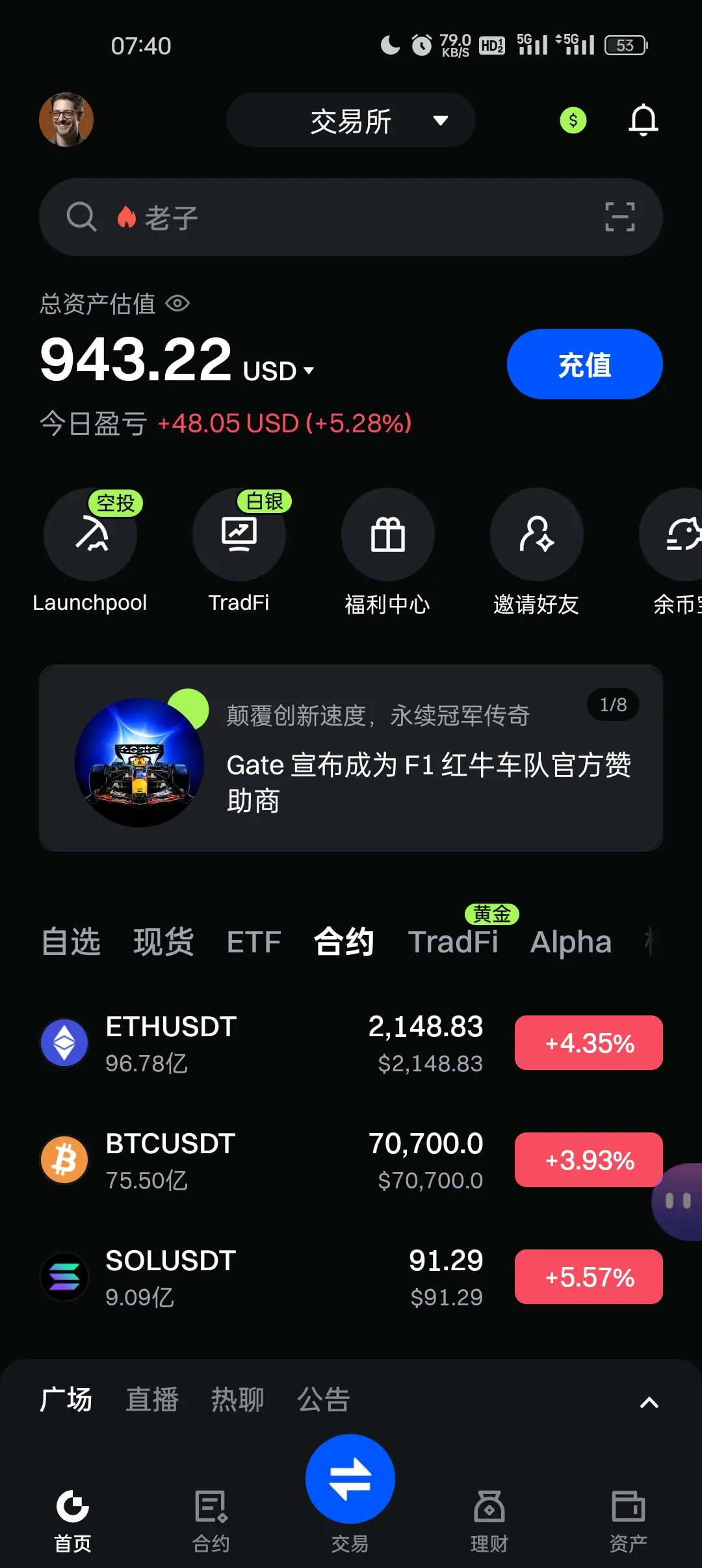Open 邀请好友
The image size is (702, 1568).
click(536, 536)
